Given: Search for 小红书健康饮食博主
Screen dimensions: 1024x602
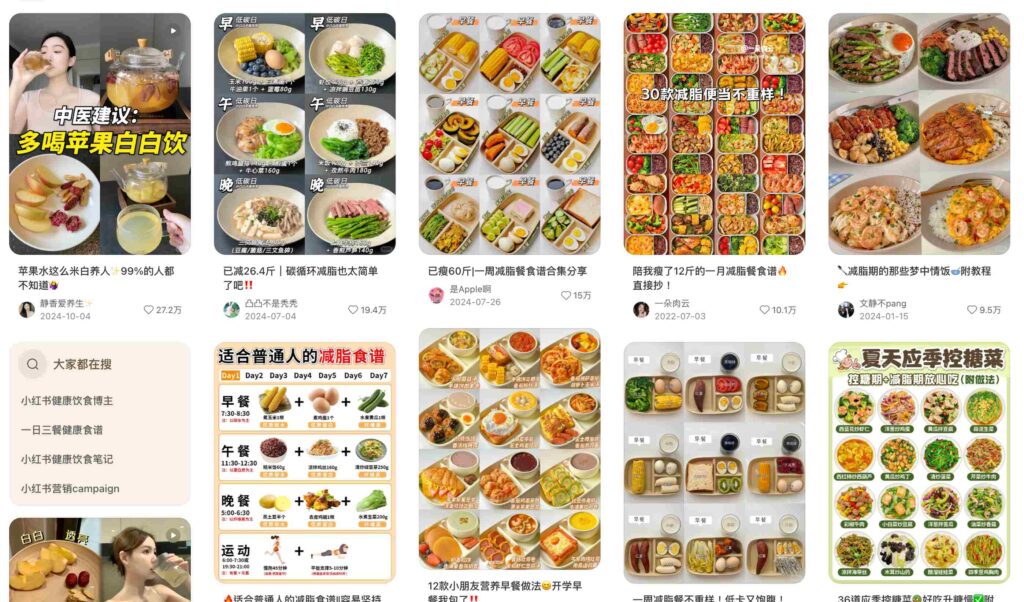Looking at the screenshot, I should (67, 401).
